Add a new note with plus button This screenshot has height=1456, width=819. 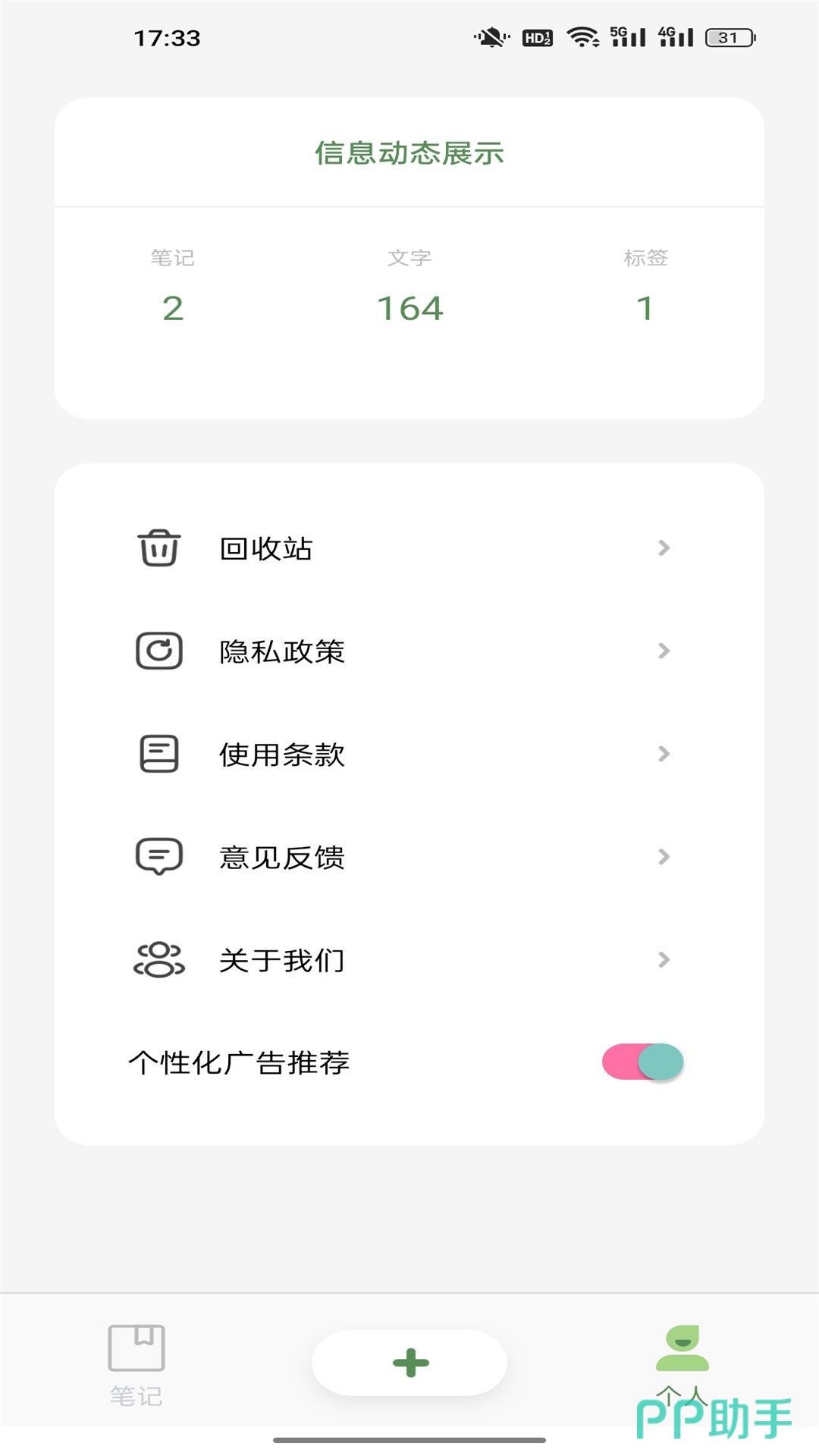409,1363
